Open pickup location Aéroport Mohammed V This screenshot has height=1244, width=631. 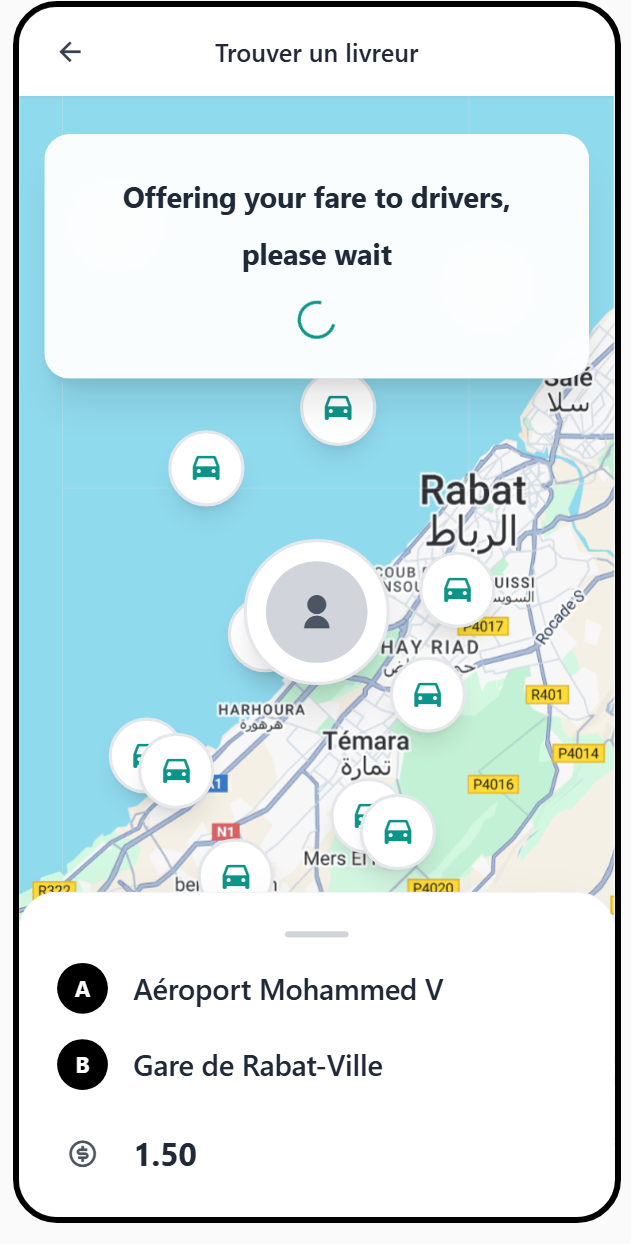click(288, 990)
